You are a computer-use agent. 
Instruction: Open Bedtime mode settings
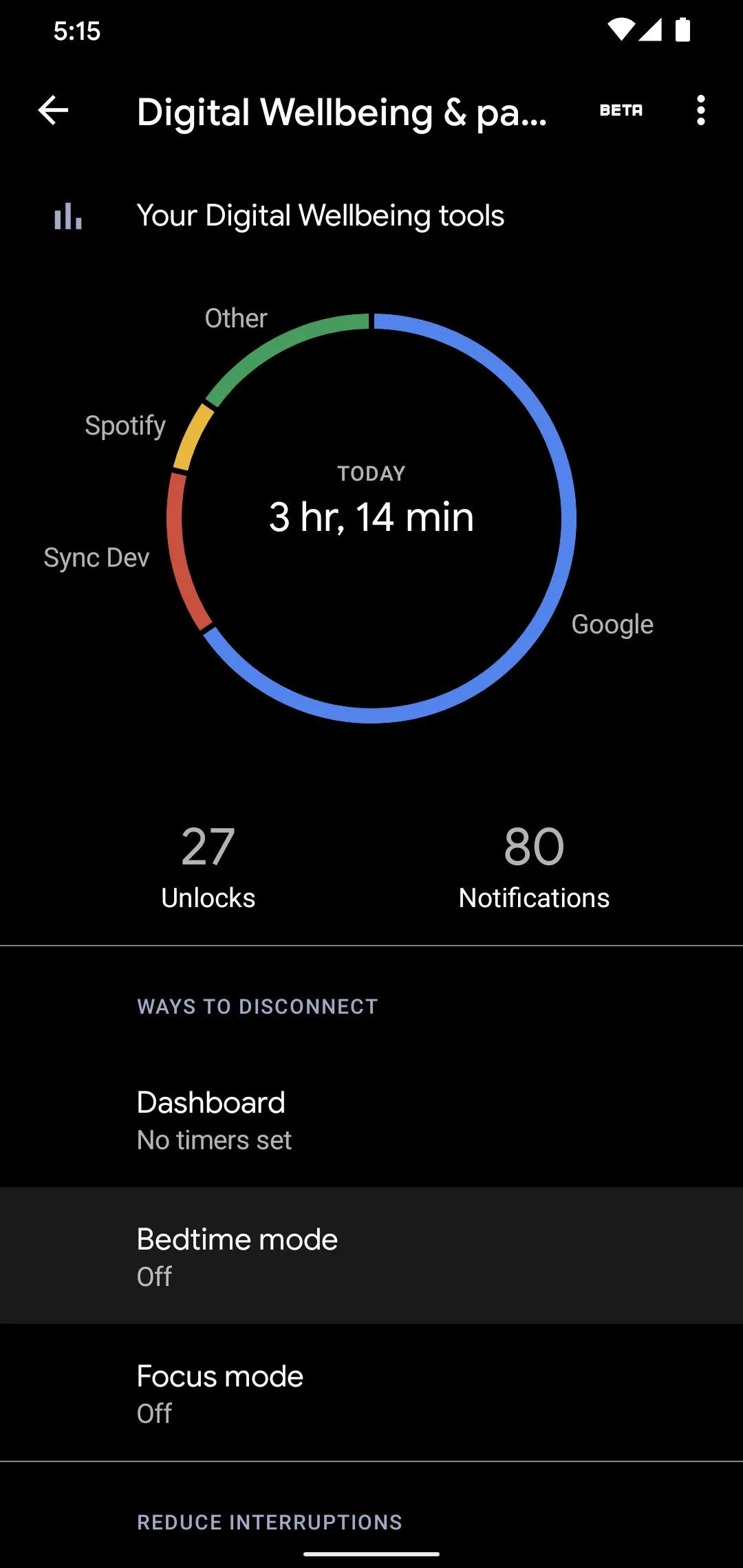tap(371, 1255)
